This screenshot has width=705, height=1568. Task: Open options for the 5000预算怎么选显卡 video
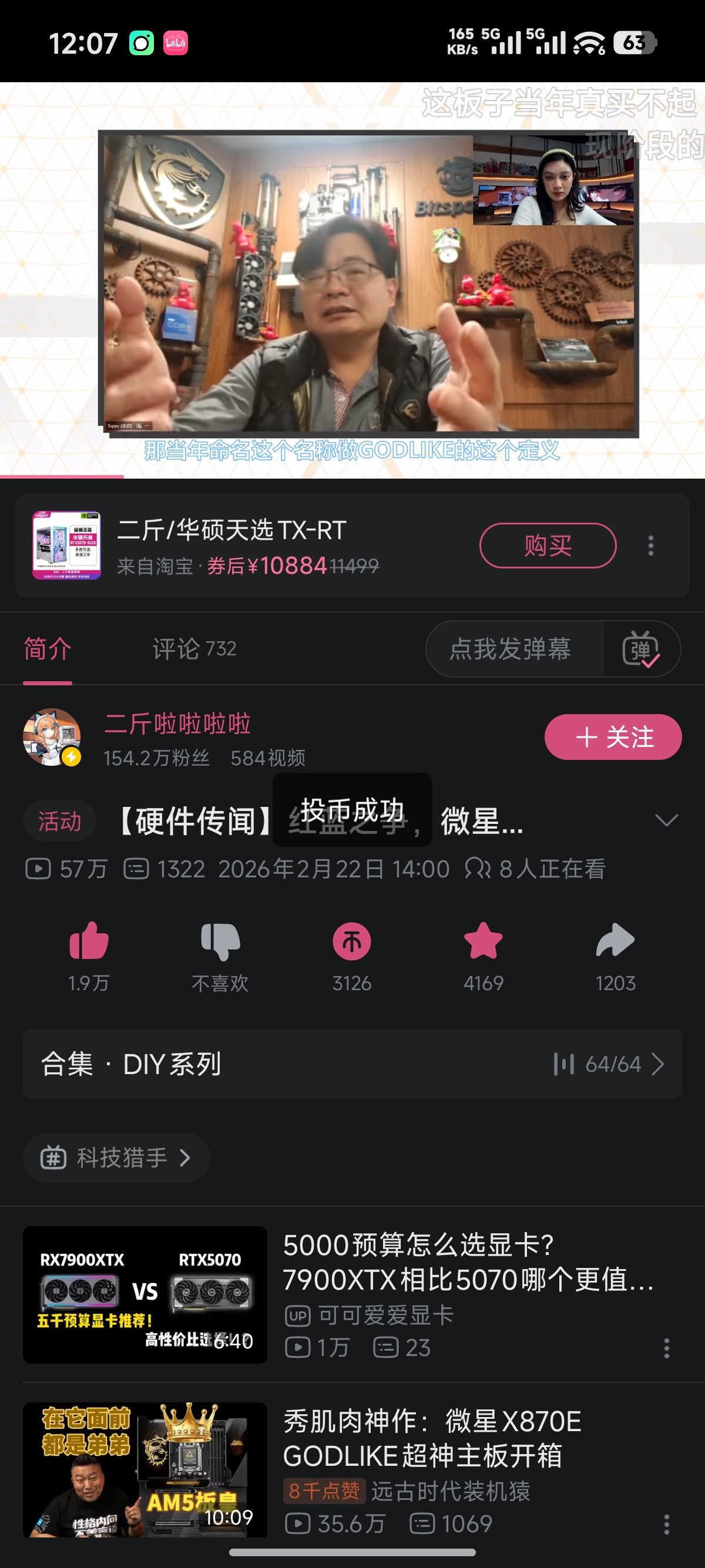click(x=667, y=1348)
